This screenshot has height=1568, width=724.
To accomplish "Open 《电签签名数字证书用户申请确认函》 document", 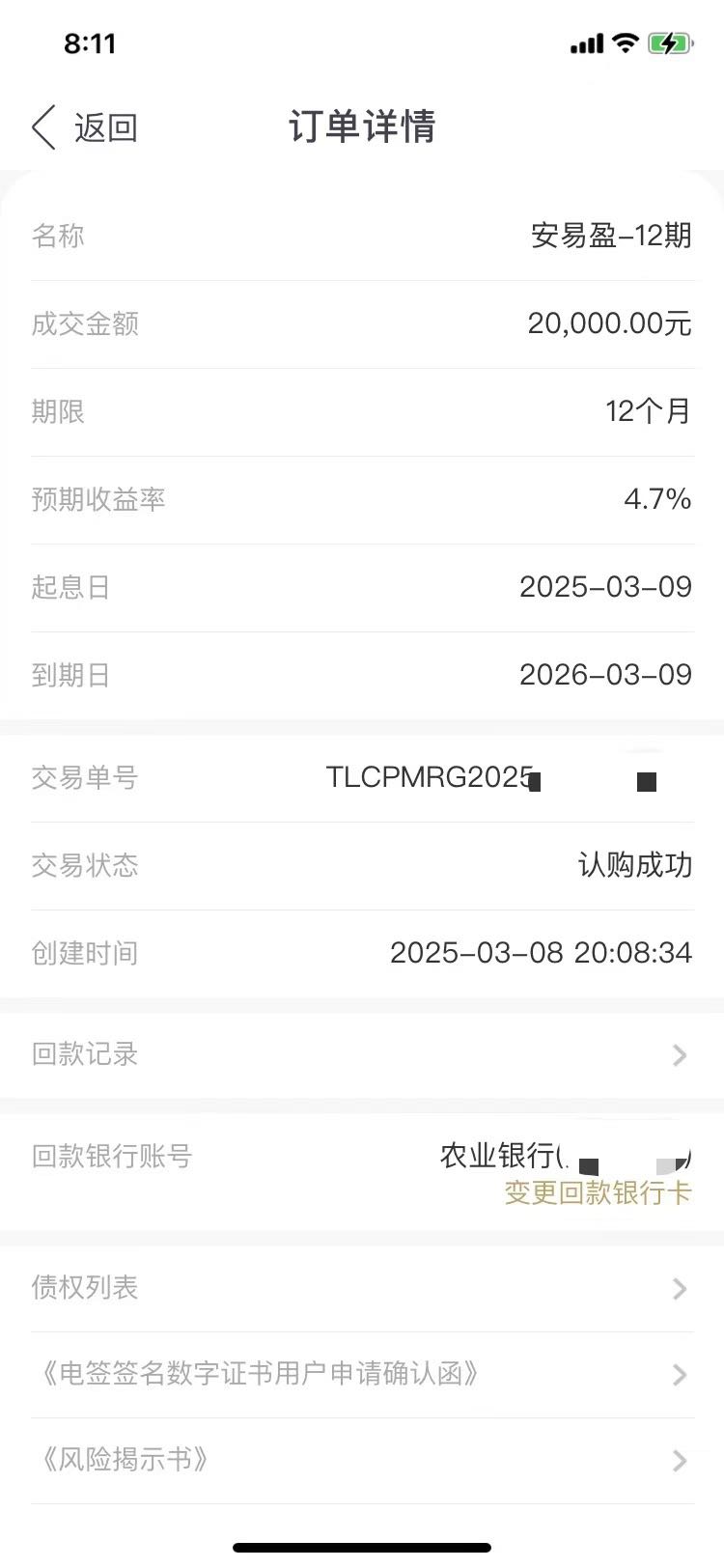I will pyautogui.click(x=362, y=1374).
